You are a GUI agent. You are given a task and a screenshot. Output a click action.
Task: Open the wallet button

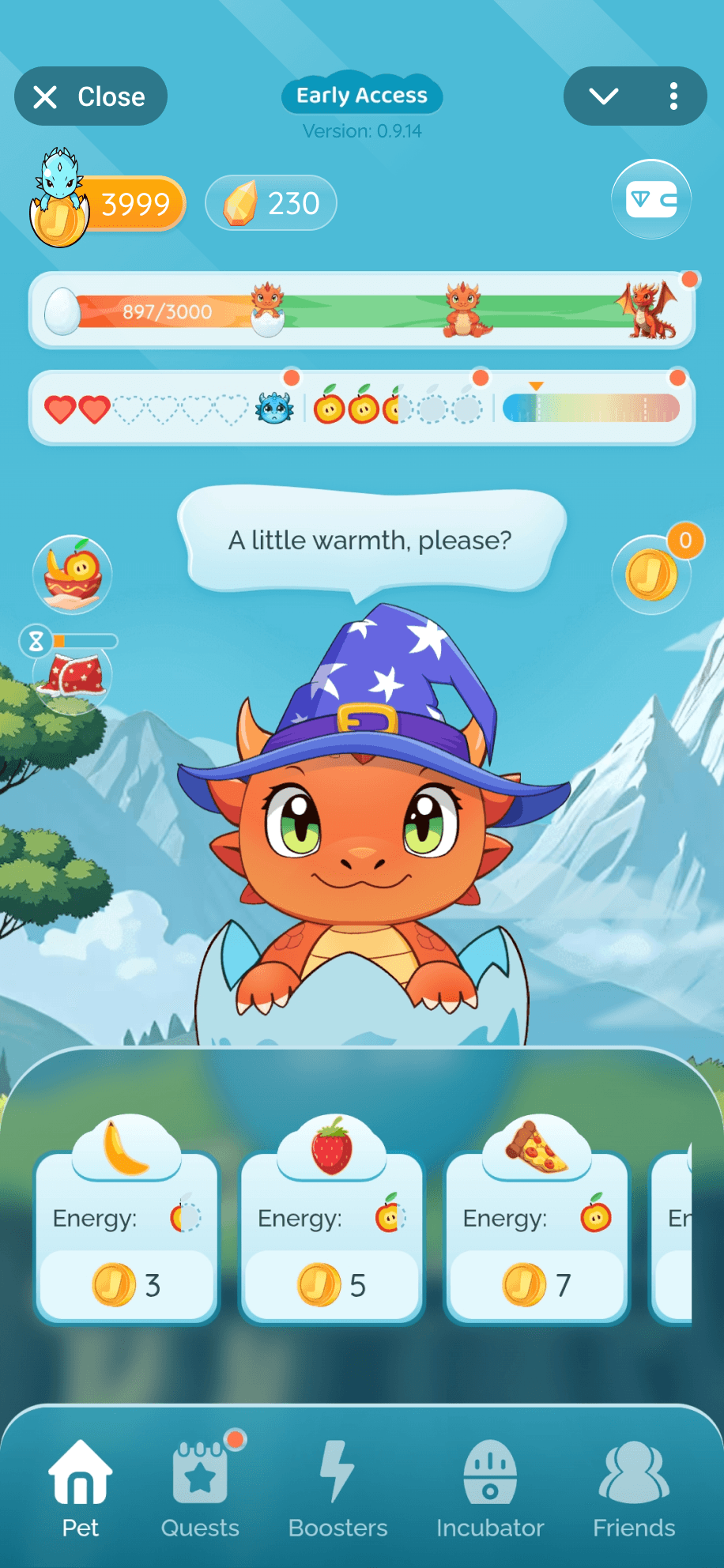pyautogui.click(x=650, y=200)
